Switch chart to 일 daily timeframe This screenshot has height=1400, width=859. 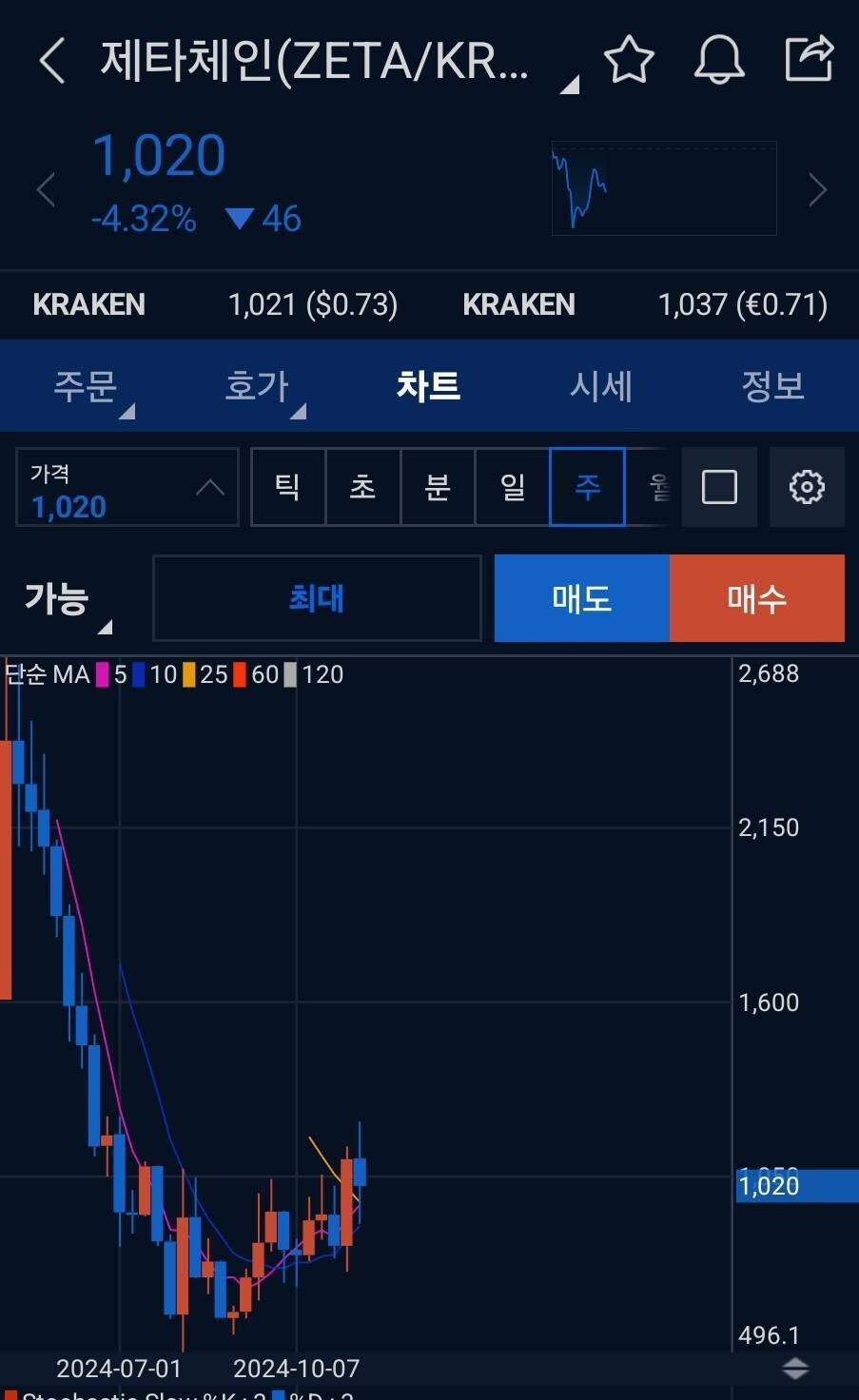pyautogui.click(x=512, y=487)
